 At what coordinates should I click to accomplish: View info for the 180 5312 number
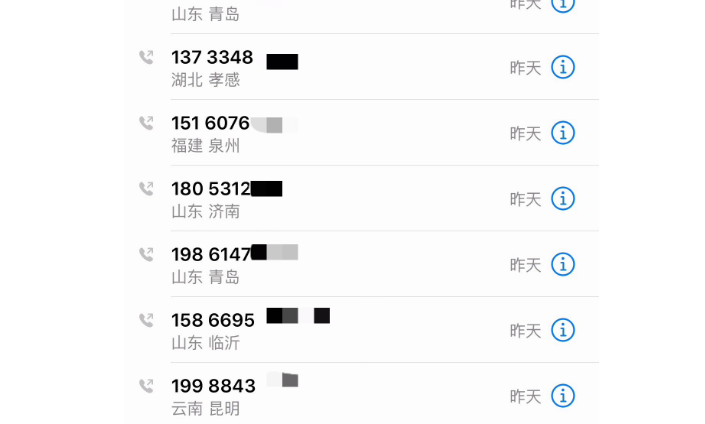click(563, 199)
